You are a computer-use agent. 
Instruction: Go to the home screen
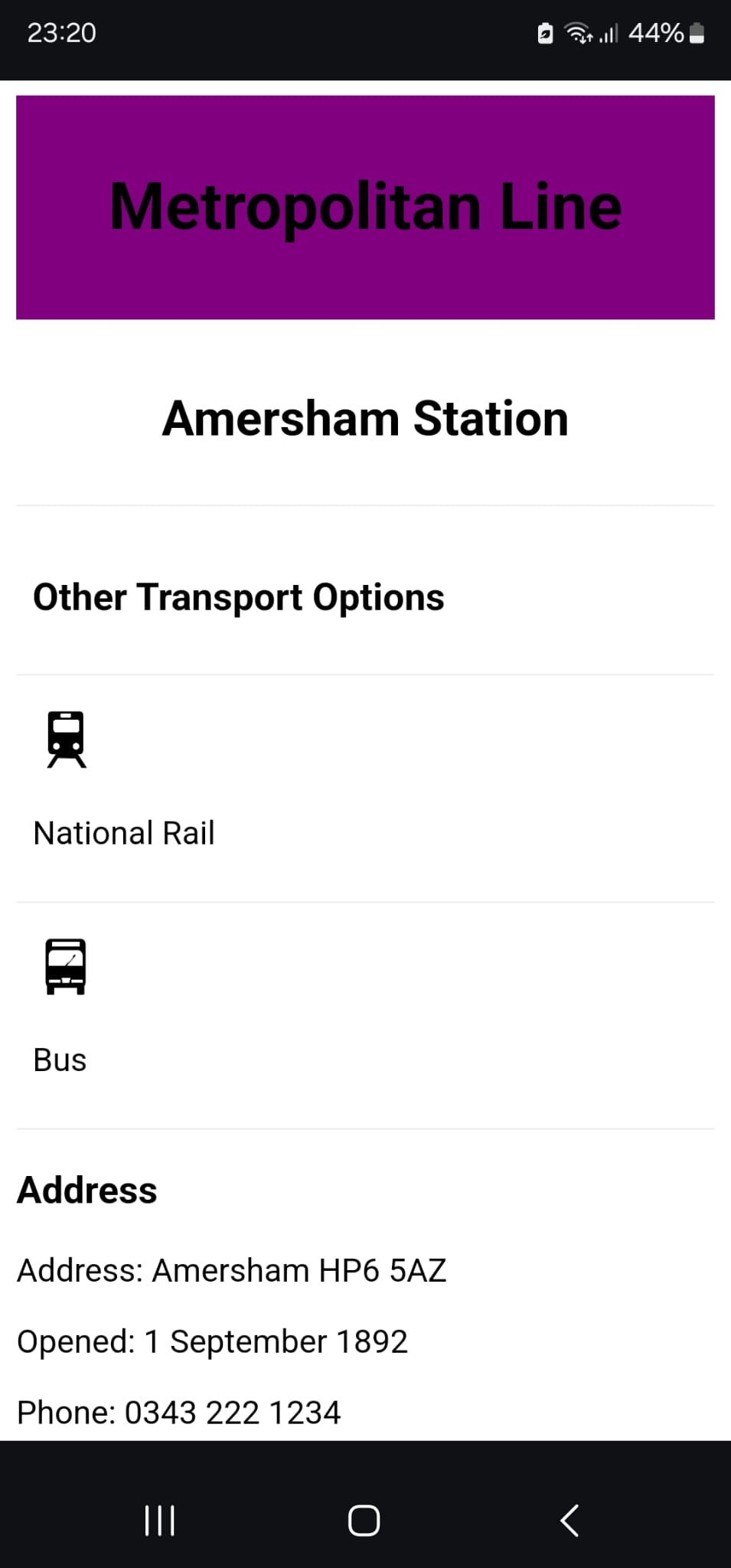click(364, 1521)
